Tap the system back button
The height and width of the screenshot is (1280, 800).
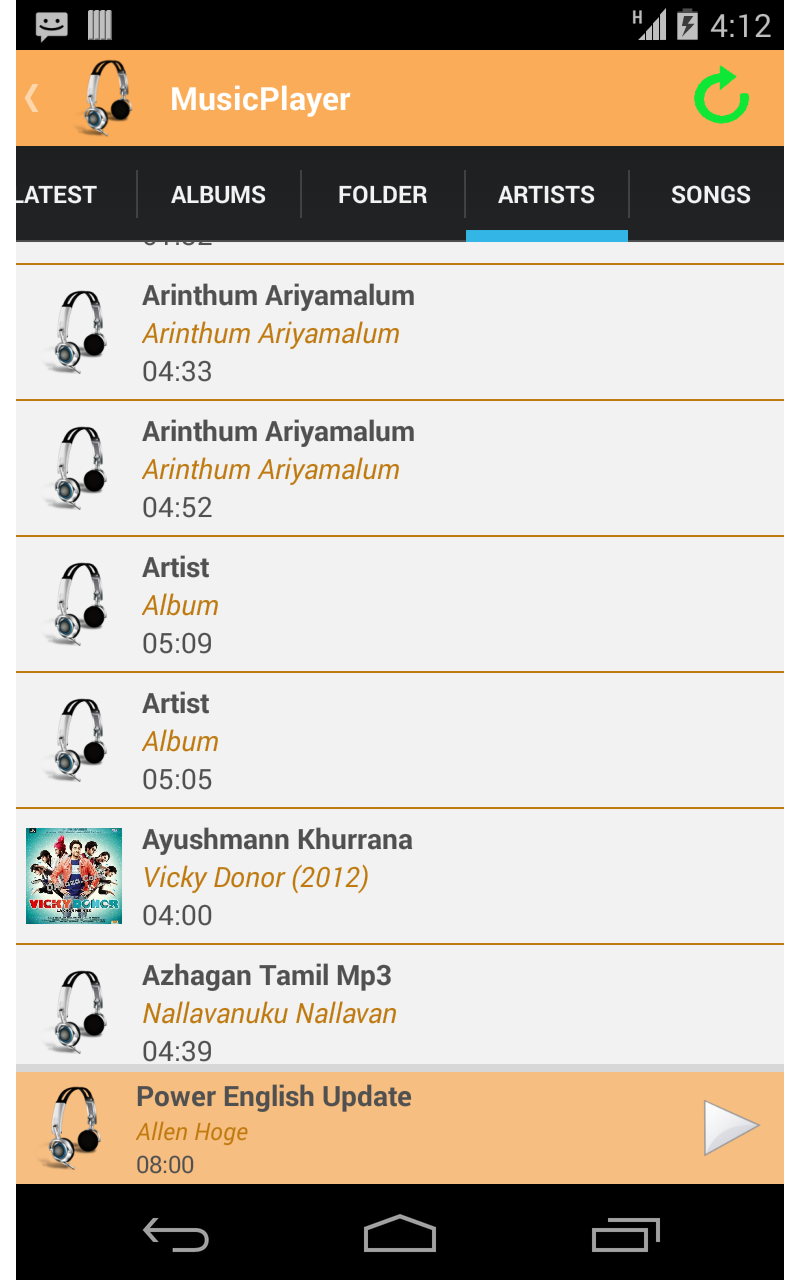(175, 1235)
